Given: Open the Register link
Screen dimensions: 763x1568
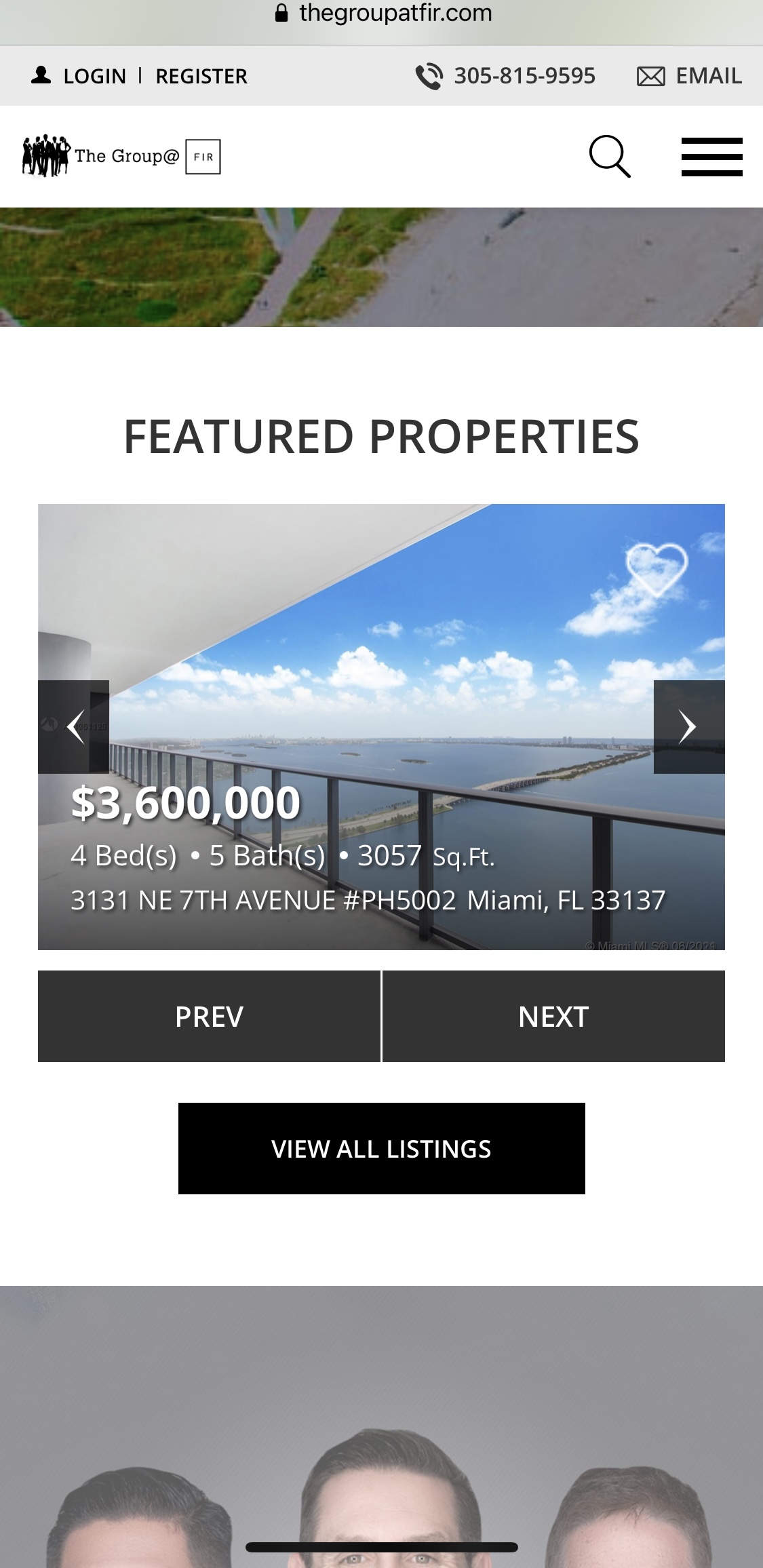Looking at the screenshot, I should point(201,76).
